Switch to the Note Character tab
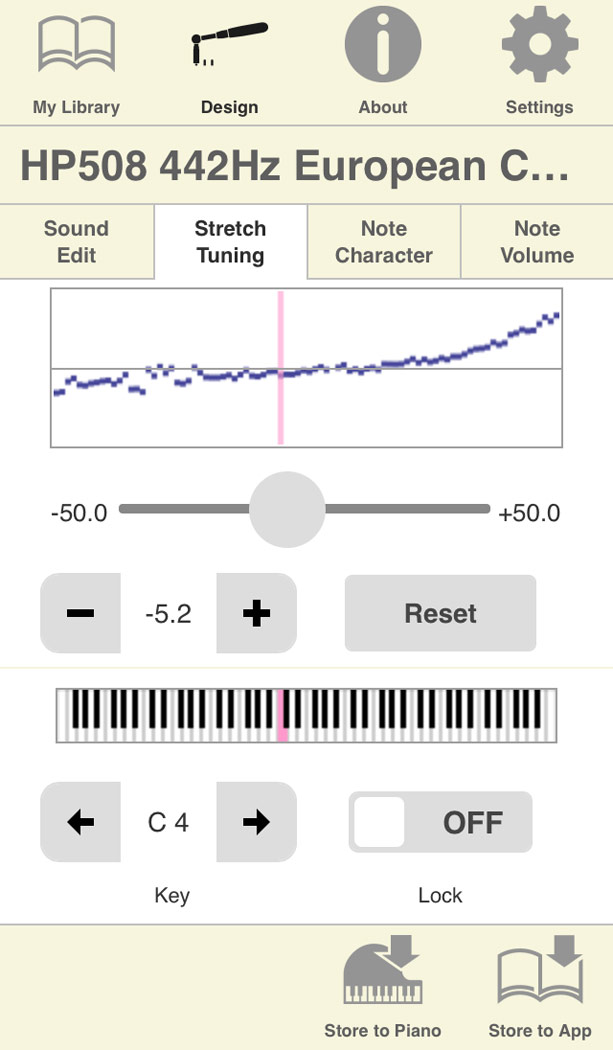 (x=384, y=242)
